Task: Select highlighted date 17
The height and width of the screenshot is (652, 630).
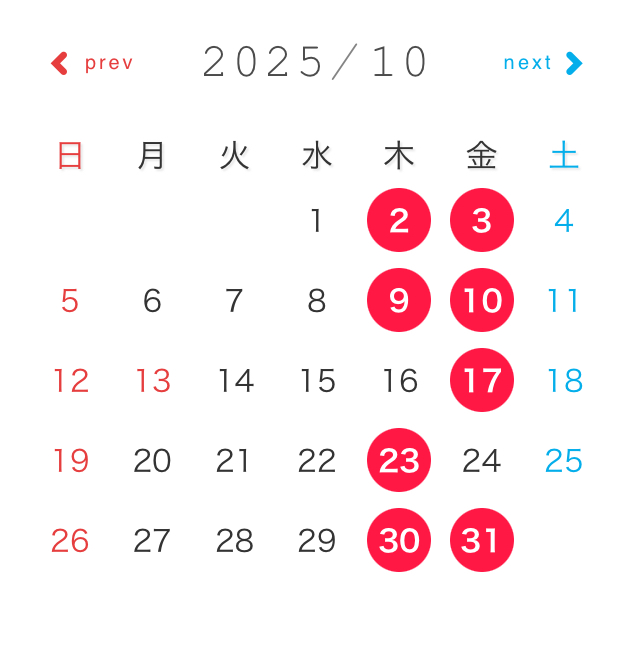Action: (x=482, y=380)
